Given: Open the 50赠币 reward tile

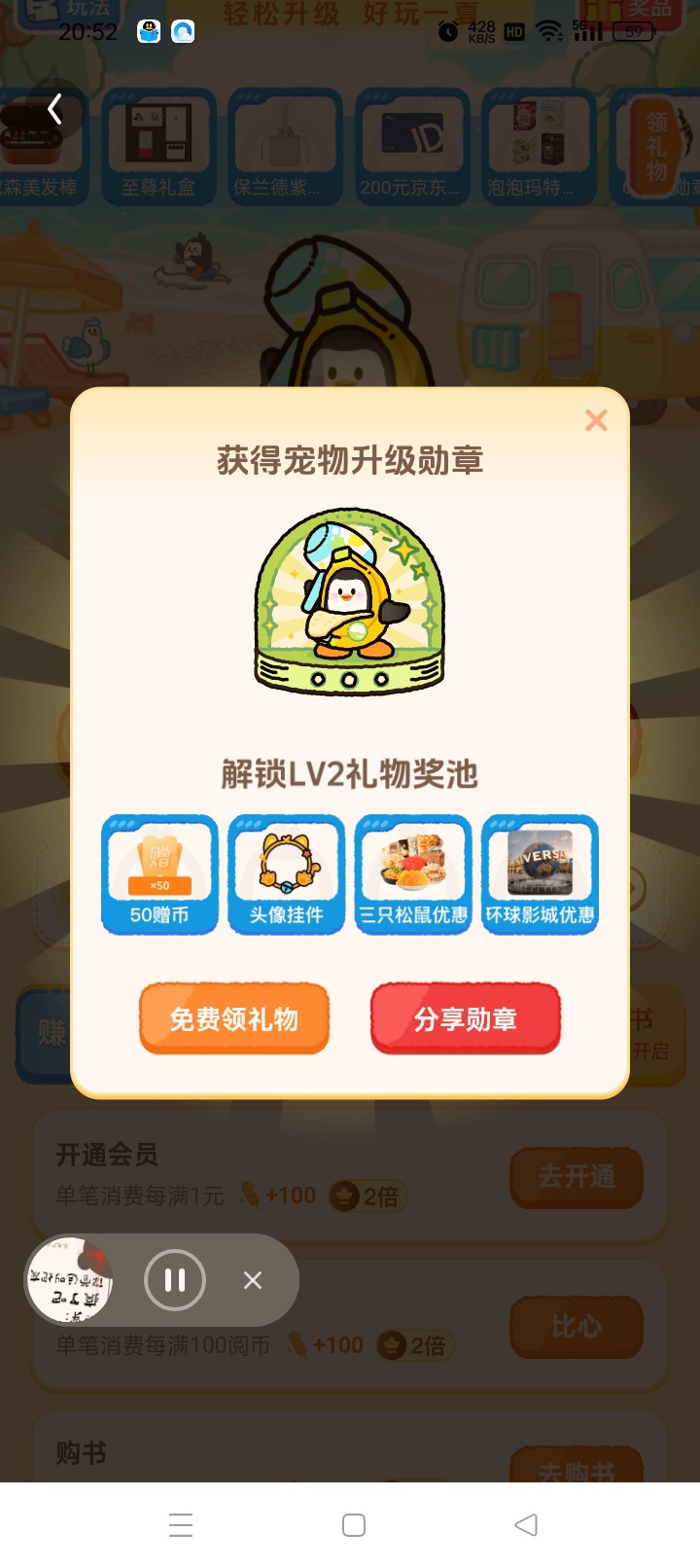Looking at the screenshot, I should pos(159,874).
